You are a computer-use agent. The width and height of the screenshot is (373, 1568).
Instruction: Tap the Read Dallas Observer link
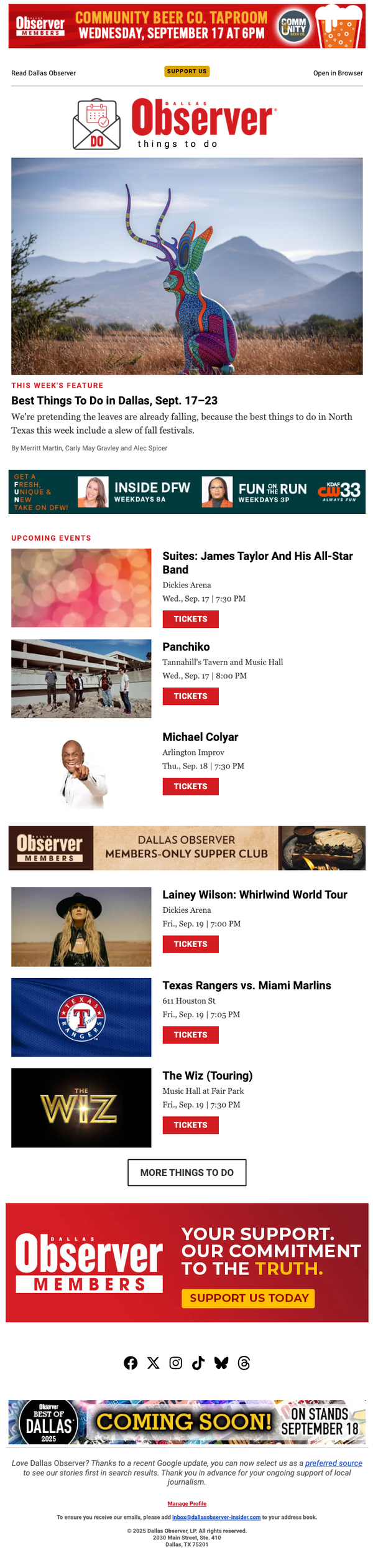tap(44, 73)
